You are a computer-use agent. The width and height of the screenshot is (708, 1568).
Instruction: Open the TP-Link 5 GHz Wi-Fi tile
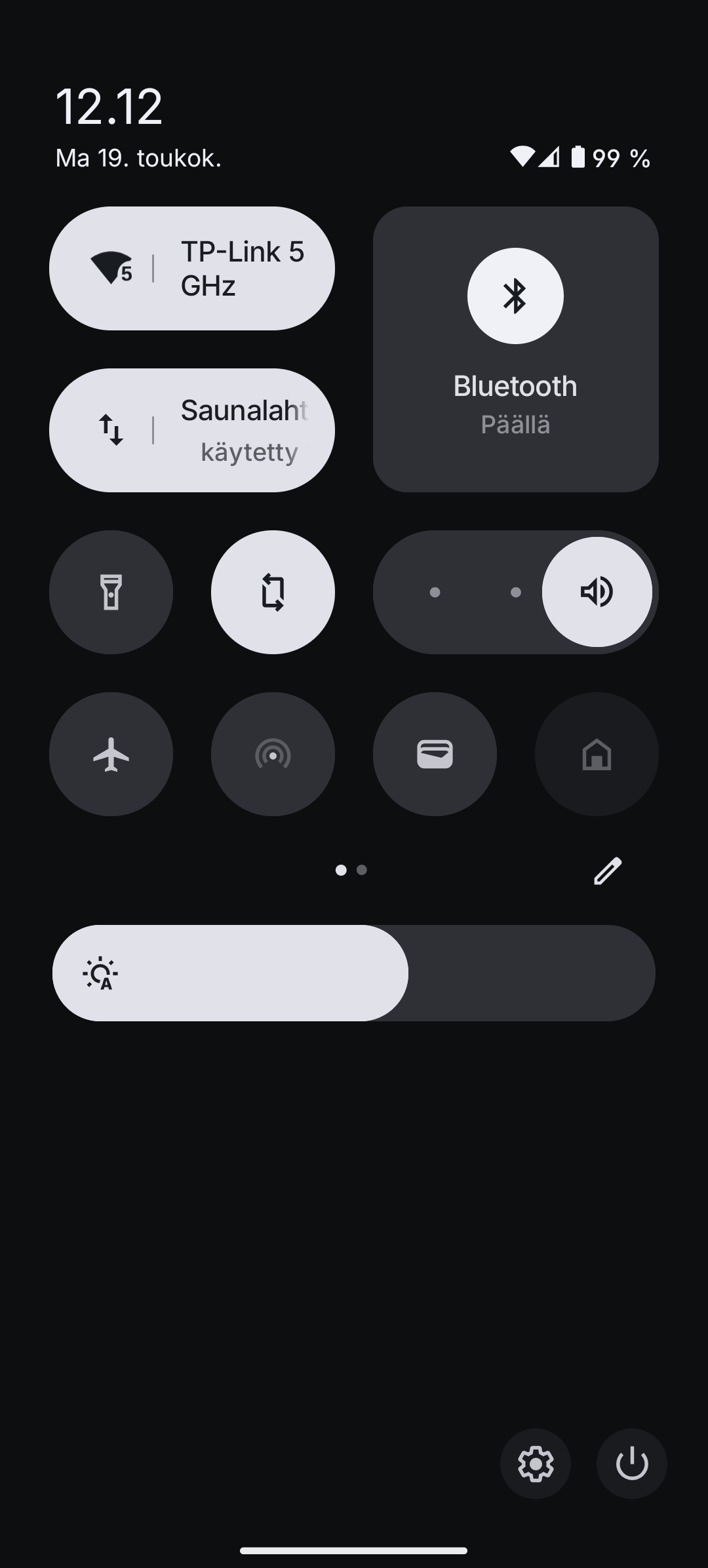(192, 268)
